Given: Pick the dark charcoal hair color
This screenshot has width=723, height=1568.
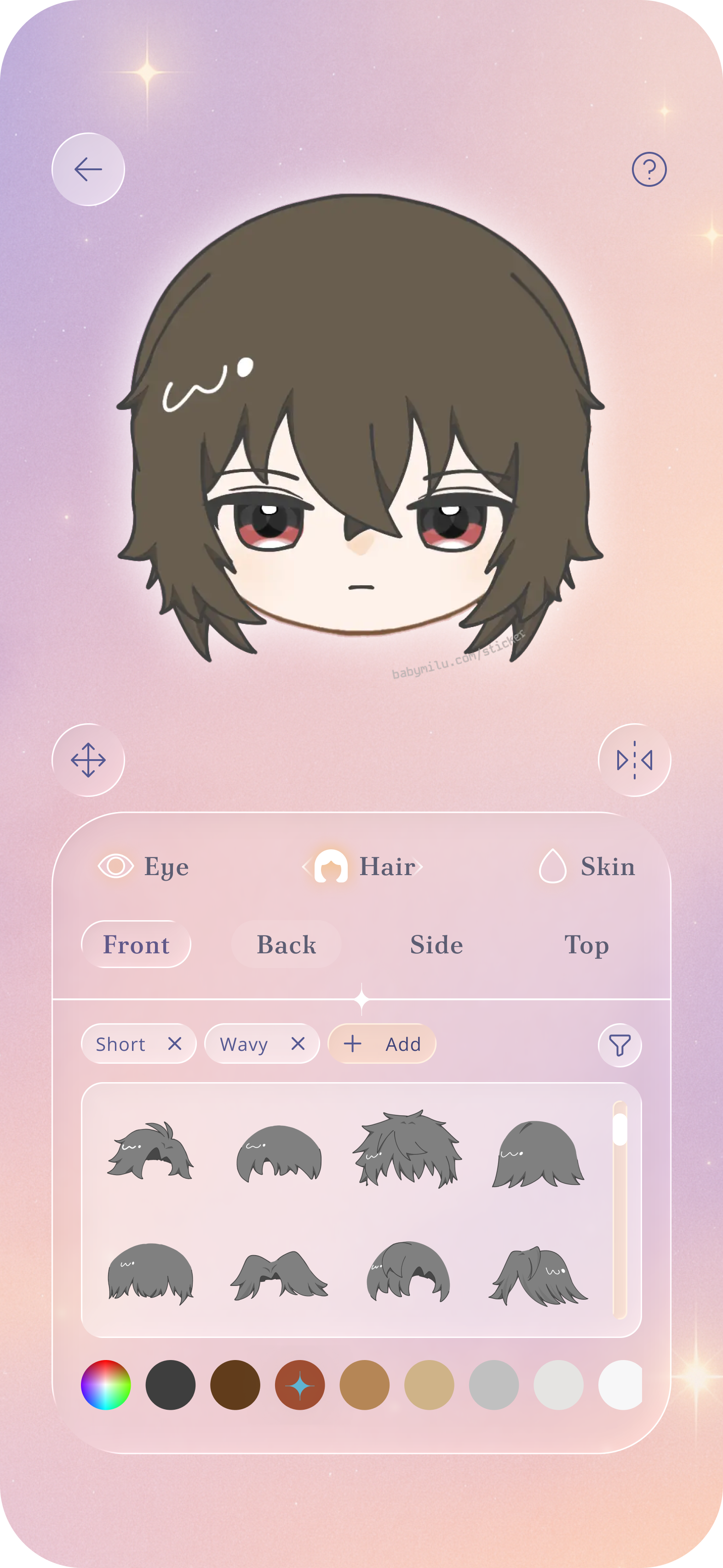Looking at the screenshot, I should pos(171,1385).
